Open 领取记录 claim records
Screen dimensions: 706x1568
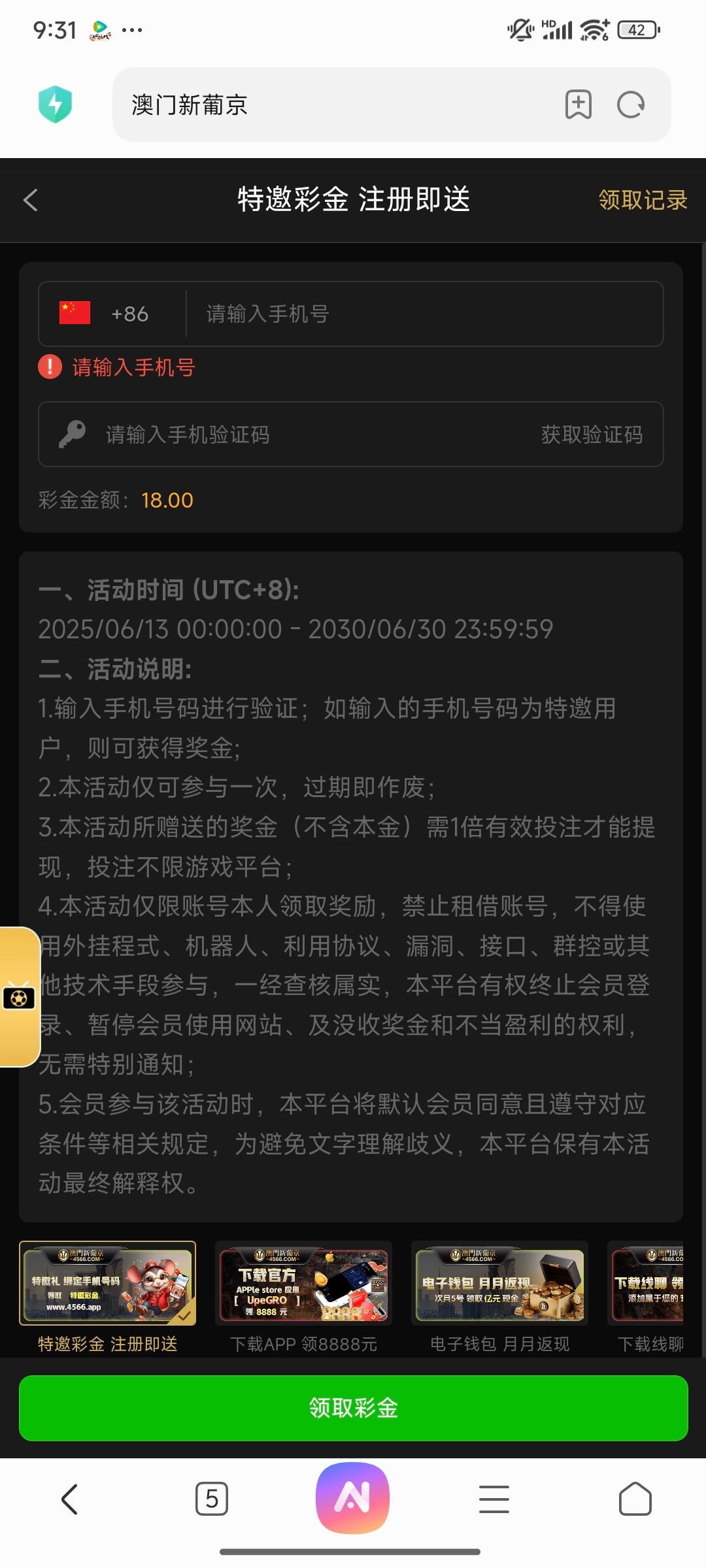tap(642, 200)
